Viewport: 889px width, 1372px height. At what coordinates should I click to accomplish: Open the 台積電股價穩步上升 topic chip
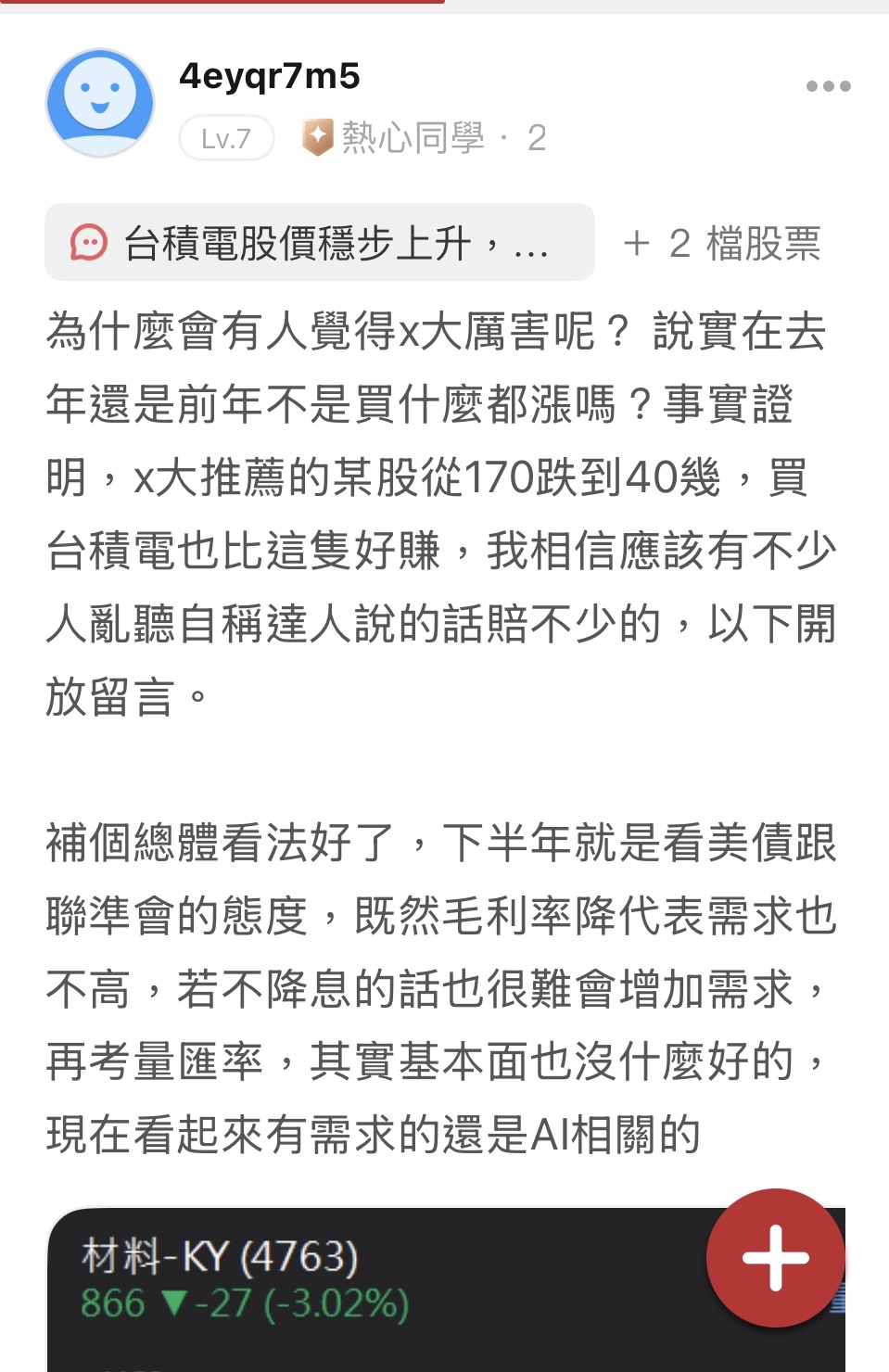click(320, 243)
